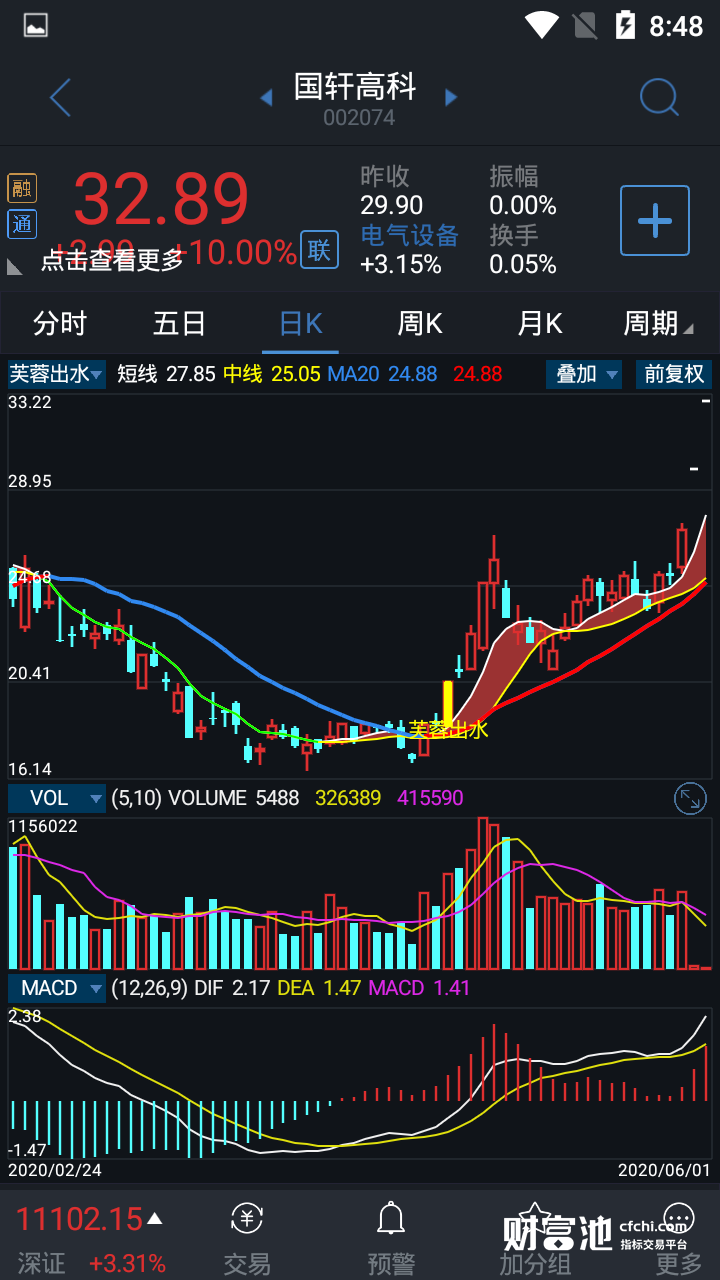Change the MACD indicator dropdown

(57, 988)
